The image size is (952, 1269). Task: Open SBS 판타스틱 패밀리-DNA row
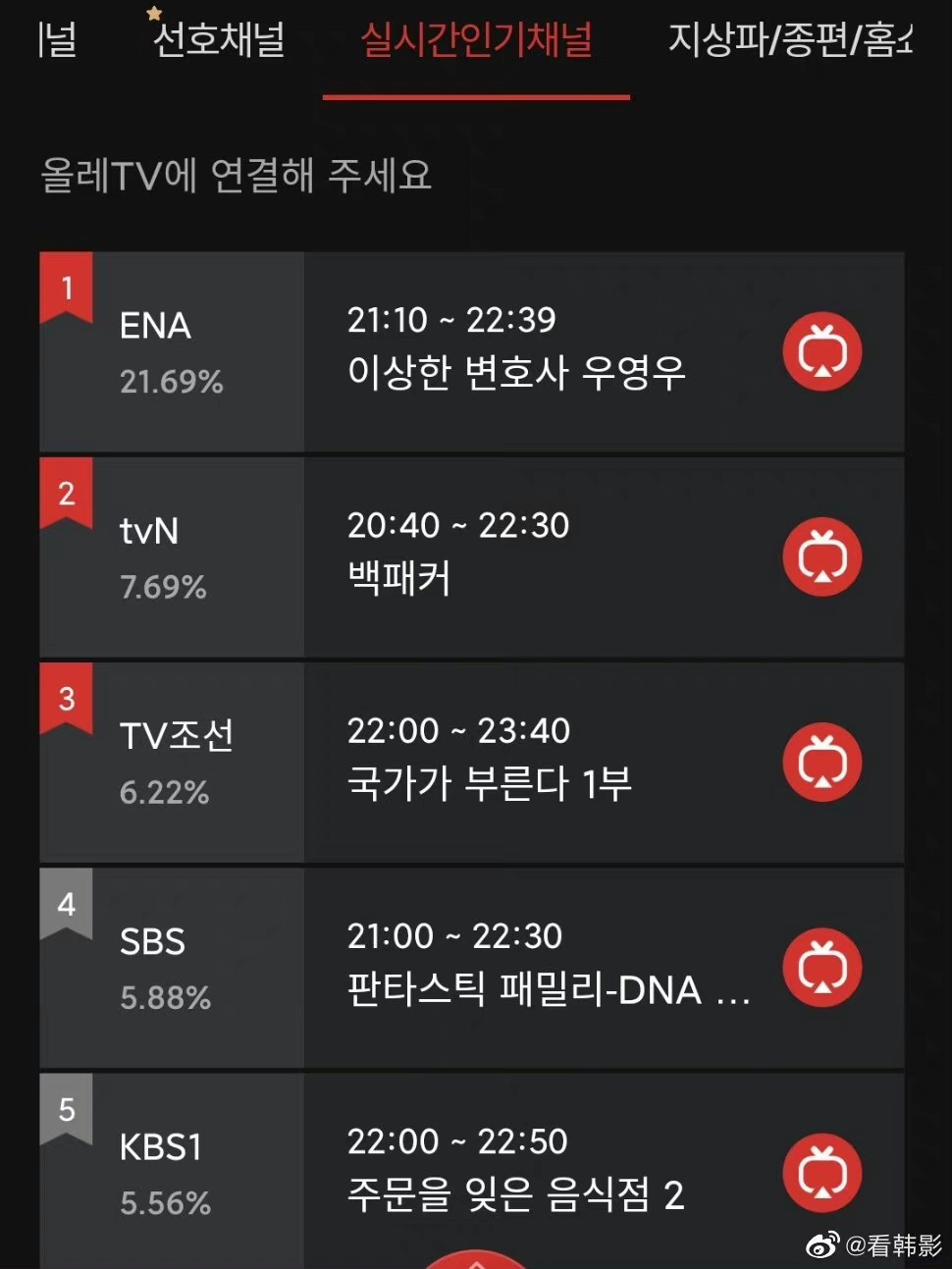point(530,967)
